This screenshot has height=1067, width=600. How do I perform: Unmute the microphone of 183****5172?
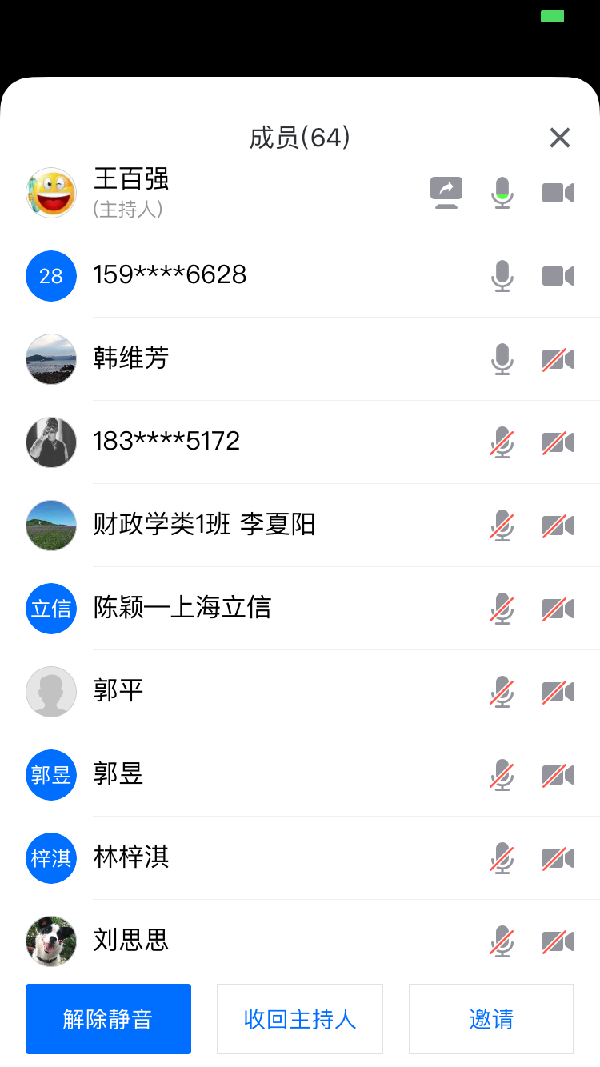click(x=502, y=442)
